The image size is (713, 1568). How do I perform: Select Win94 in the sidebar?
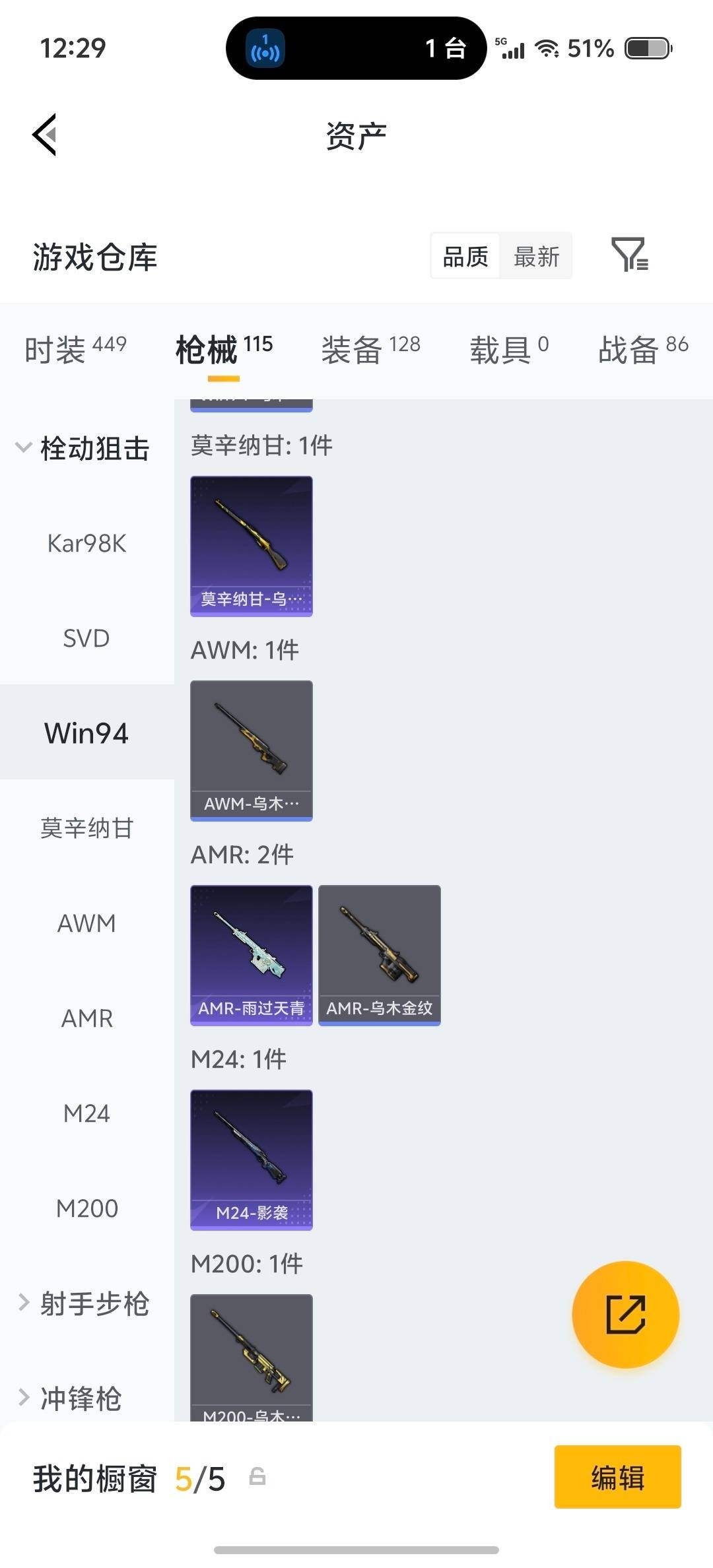coord(86,733)
